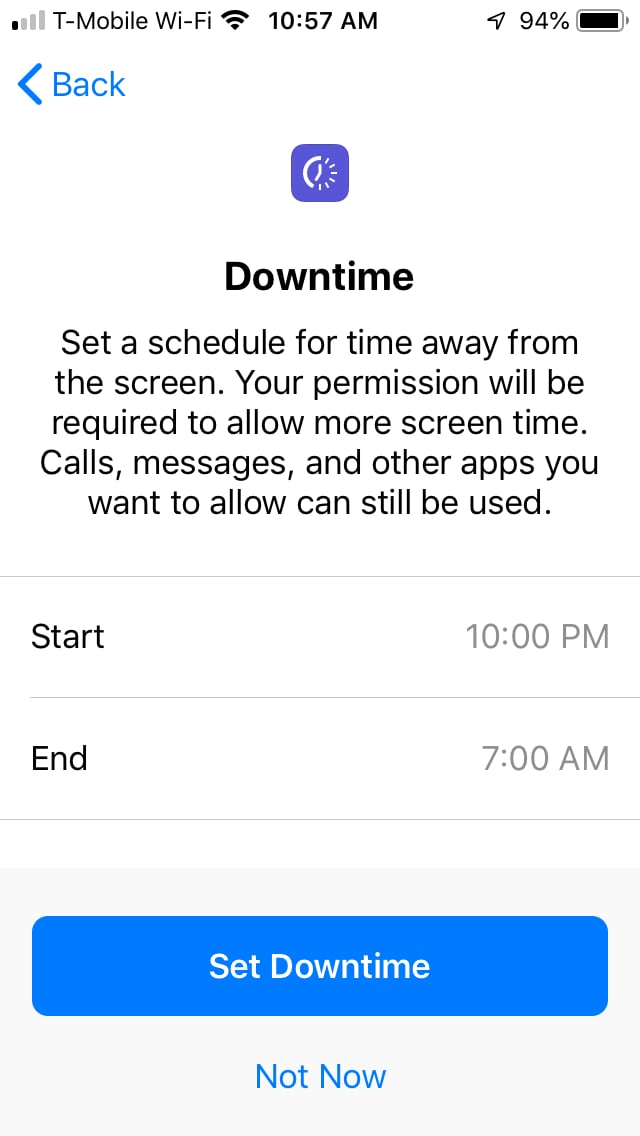Image resolution: width=640 pixels, height=1136 pixels.
Task: Change the downtime Start time
Action: point(320,637)
